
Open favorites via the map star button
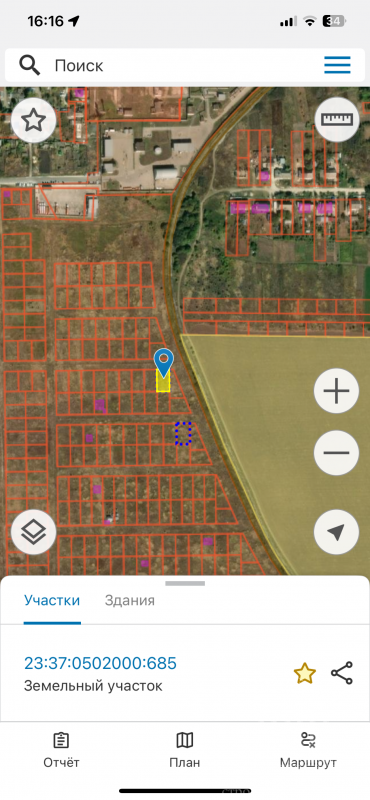[x=34, y=120]
